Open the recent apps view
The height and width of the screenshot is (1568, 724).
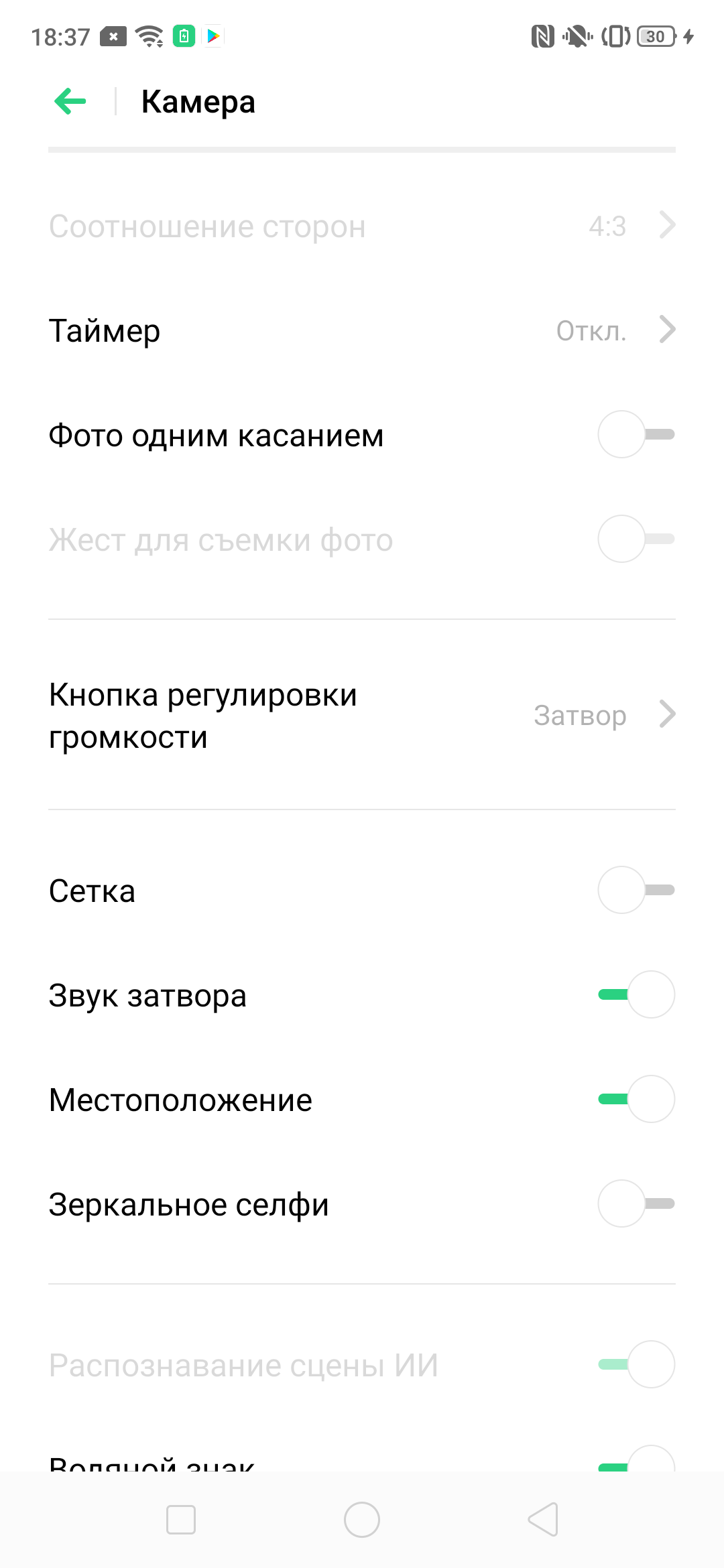181,1520
